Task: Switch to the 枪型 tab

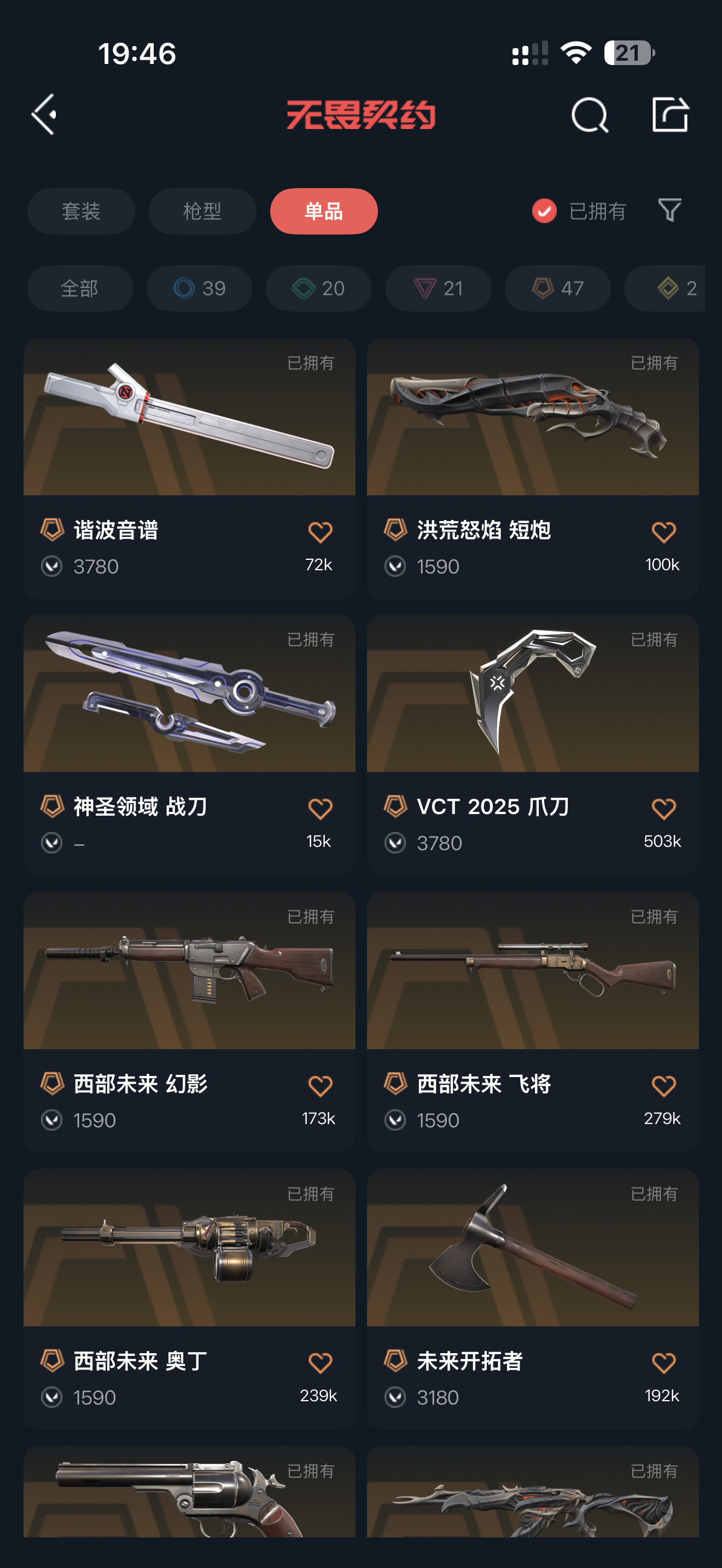Action: pyautogui.click(x=202, y=211)
